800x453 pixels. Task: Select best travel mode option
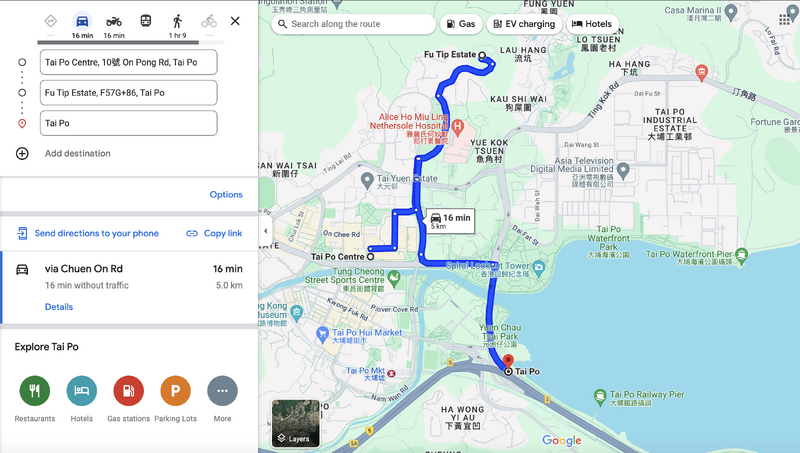click(x=51, y=21)
